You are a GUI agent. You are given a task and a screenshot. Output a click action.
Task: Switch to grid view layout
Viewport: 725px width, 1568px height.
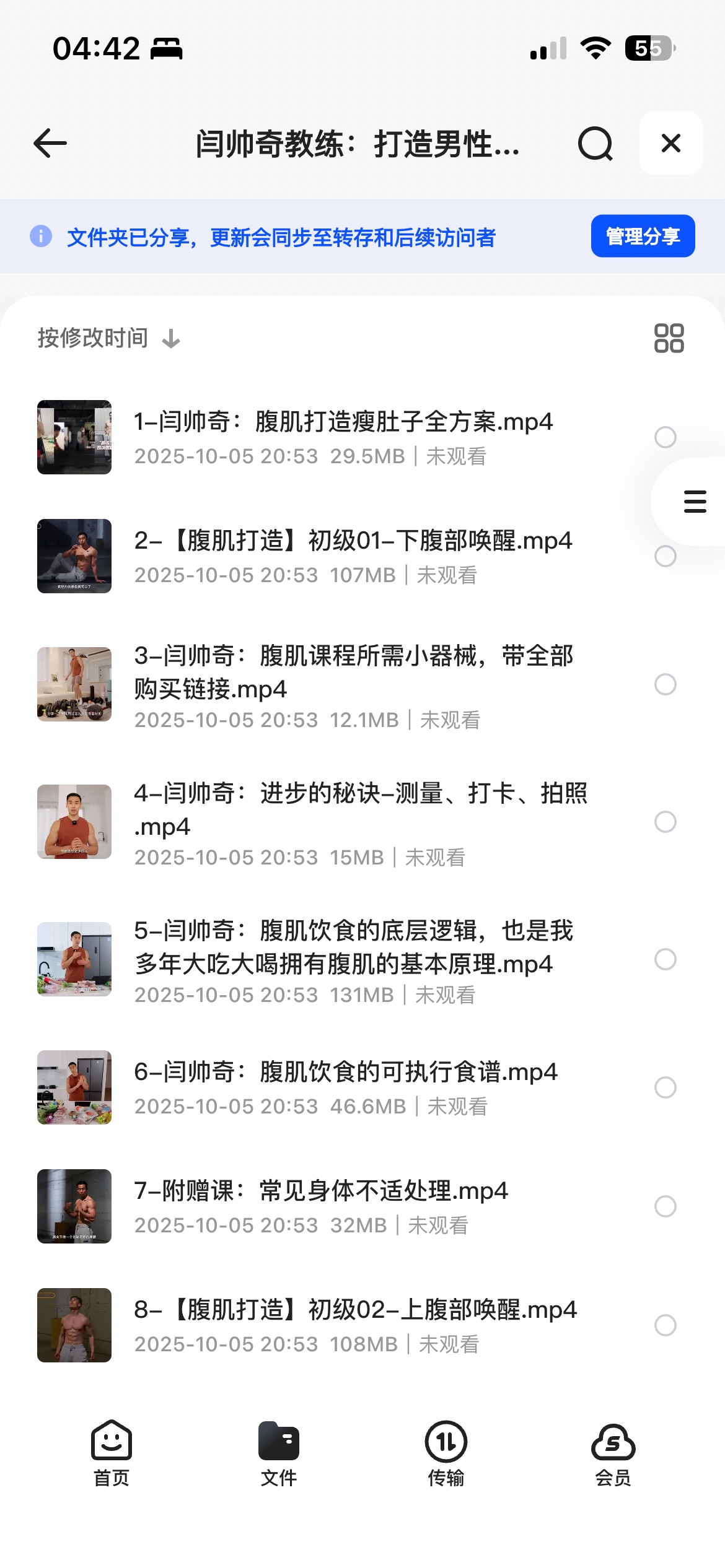click(670, 338)
